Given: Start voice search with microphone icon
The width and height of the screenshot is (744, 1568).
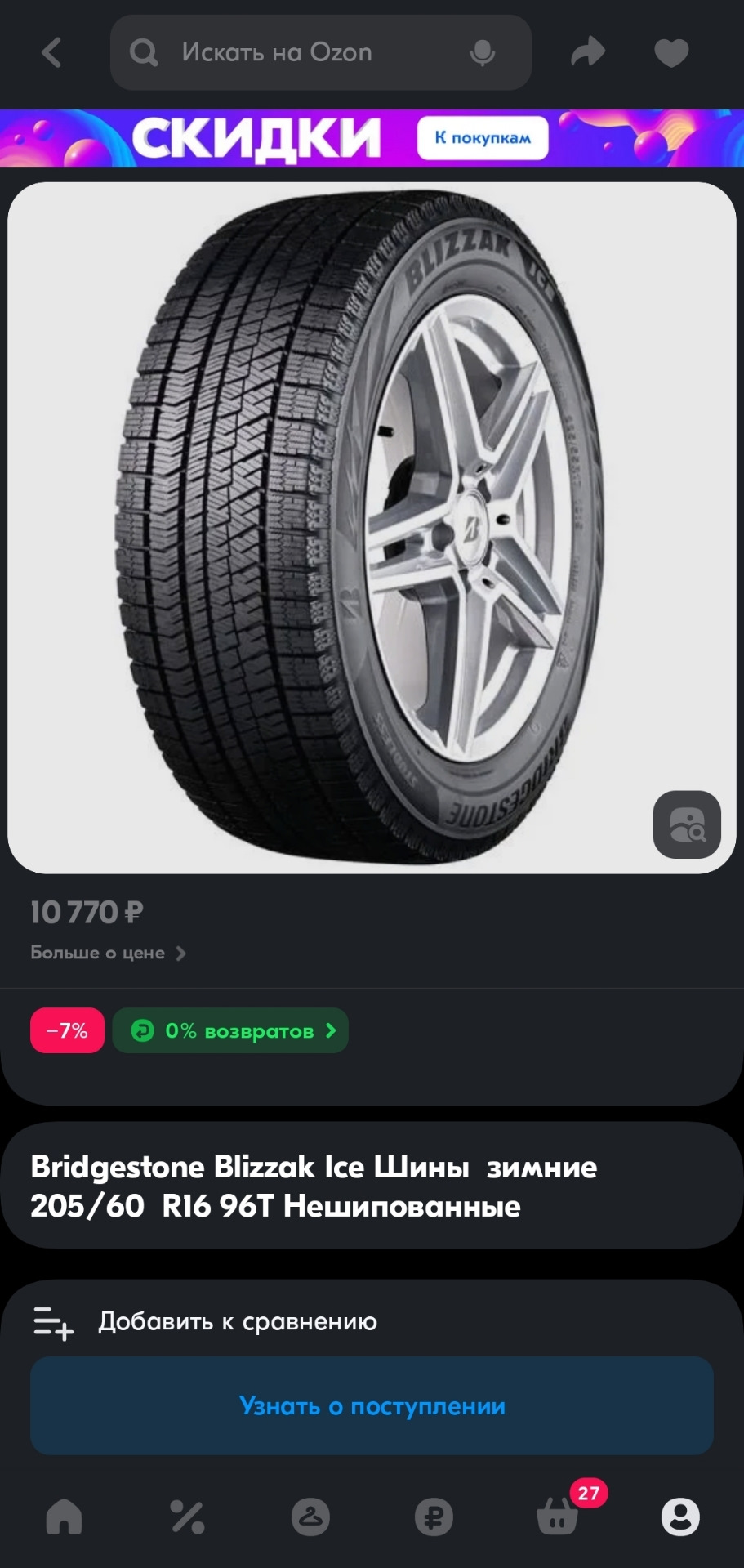Looking at the screenshot, I should click(483, 53).
